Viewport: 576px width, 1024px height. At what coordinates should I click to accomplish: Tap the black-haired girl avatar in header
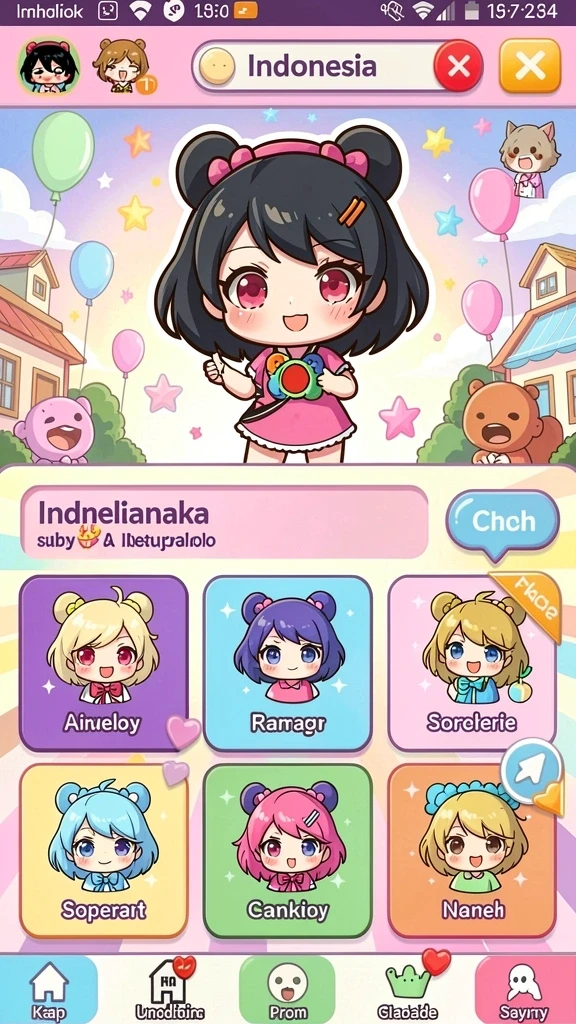coord(48,66)
